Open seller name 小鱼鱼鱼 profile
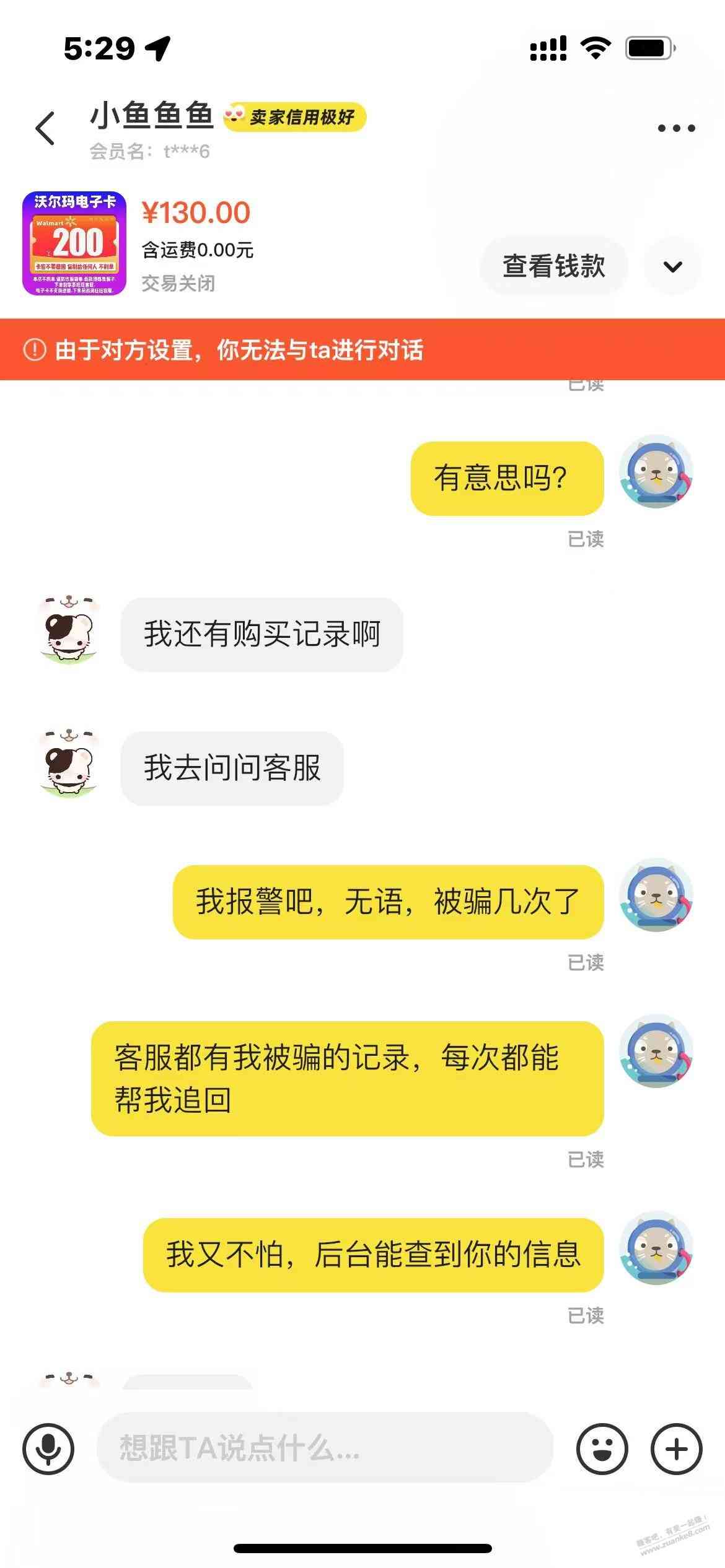This screenshot has width=725, height=1568. [x=152, y=116]
